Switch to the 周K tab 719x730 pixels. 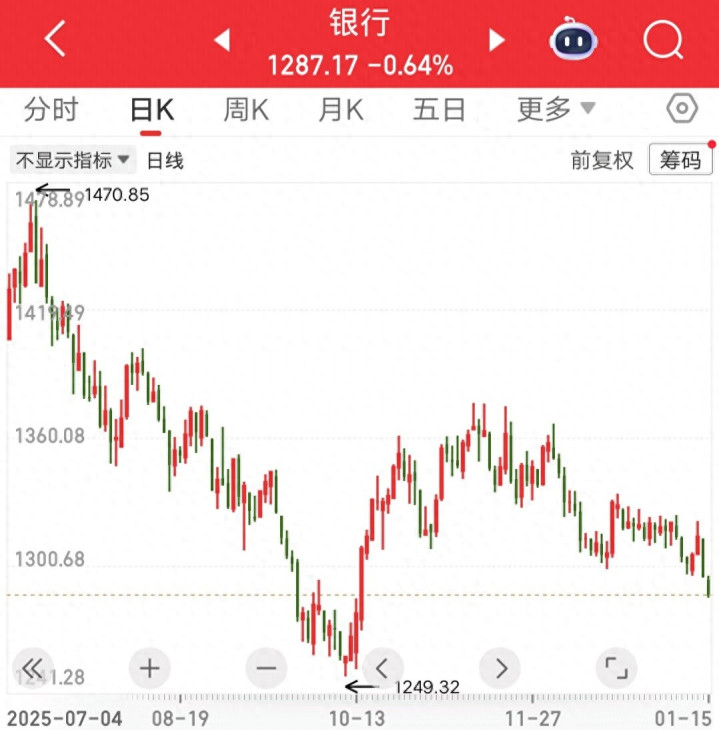click(x=246, y=110)
